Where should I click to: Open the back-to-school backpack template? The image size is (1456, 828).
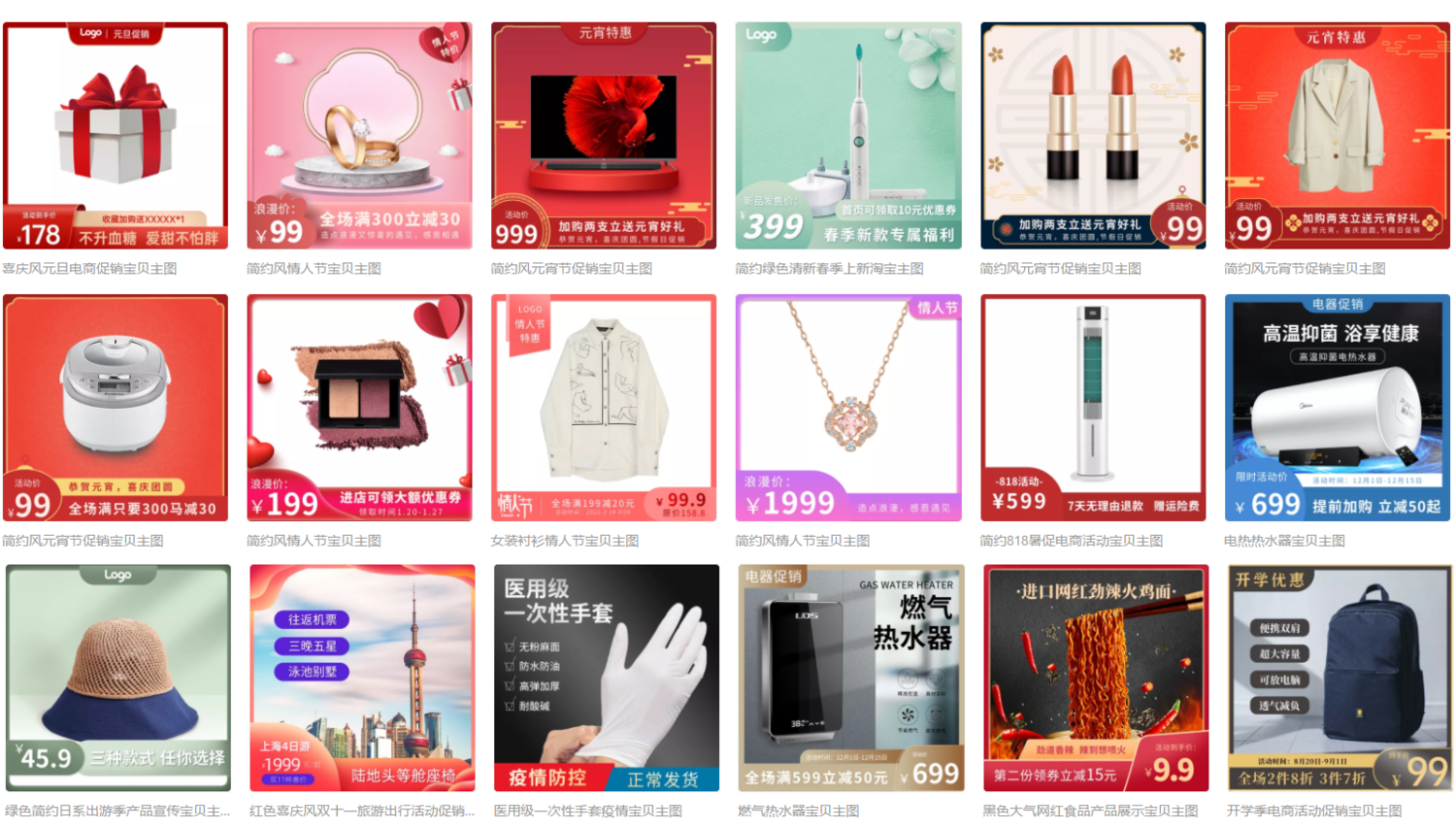tap(1340, 679)
